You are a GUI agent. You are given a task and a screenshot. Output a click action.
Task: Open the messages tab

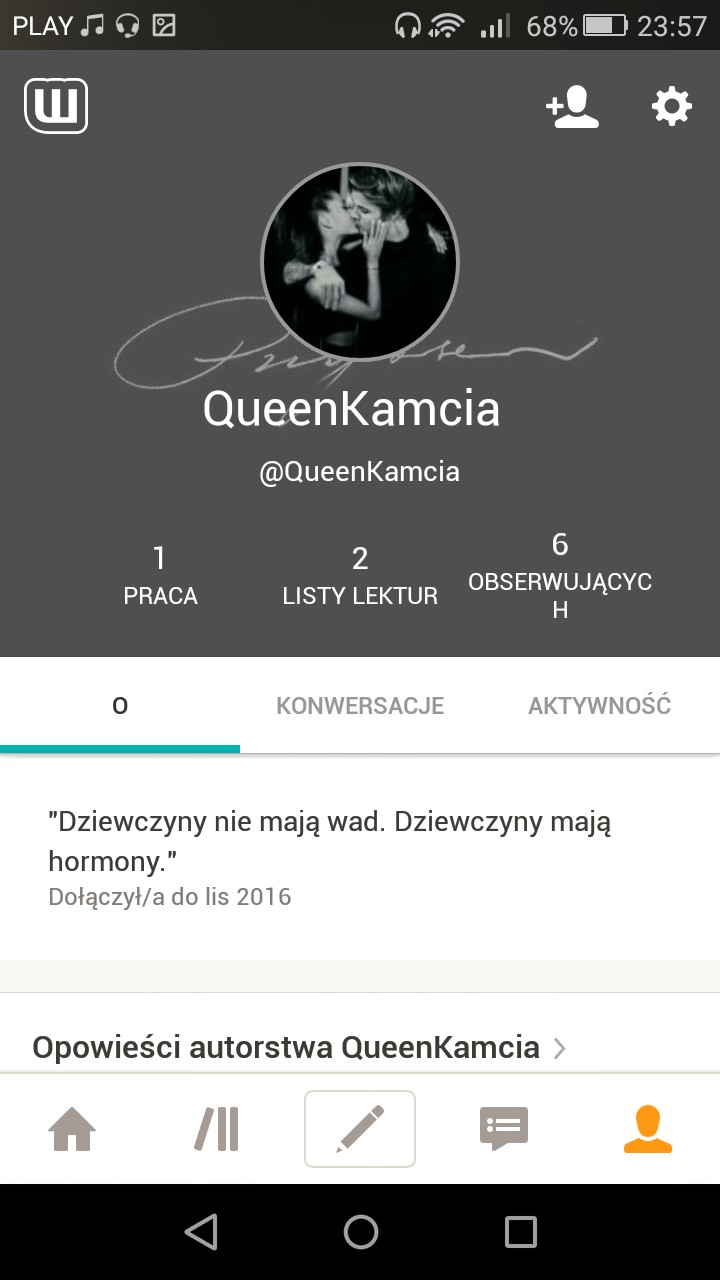click(504, 1129)
